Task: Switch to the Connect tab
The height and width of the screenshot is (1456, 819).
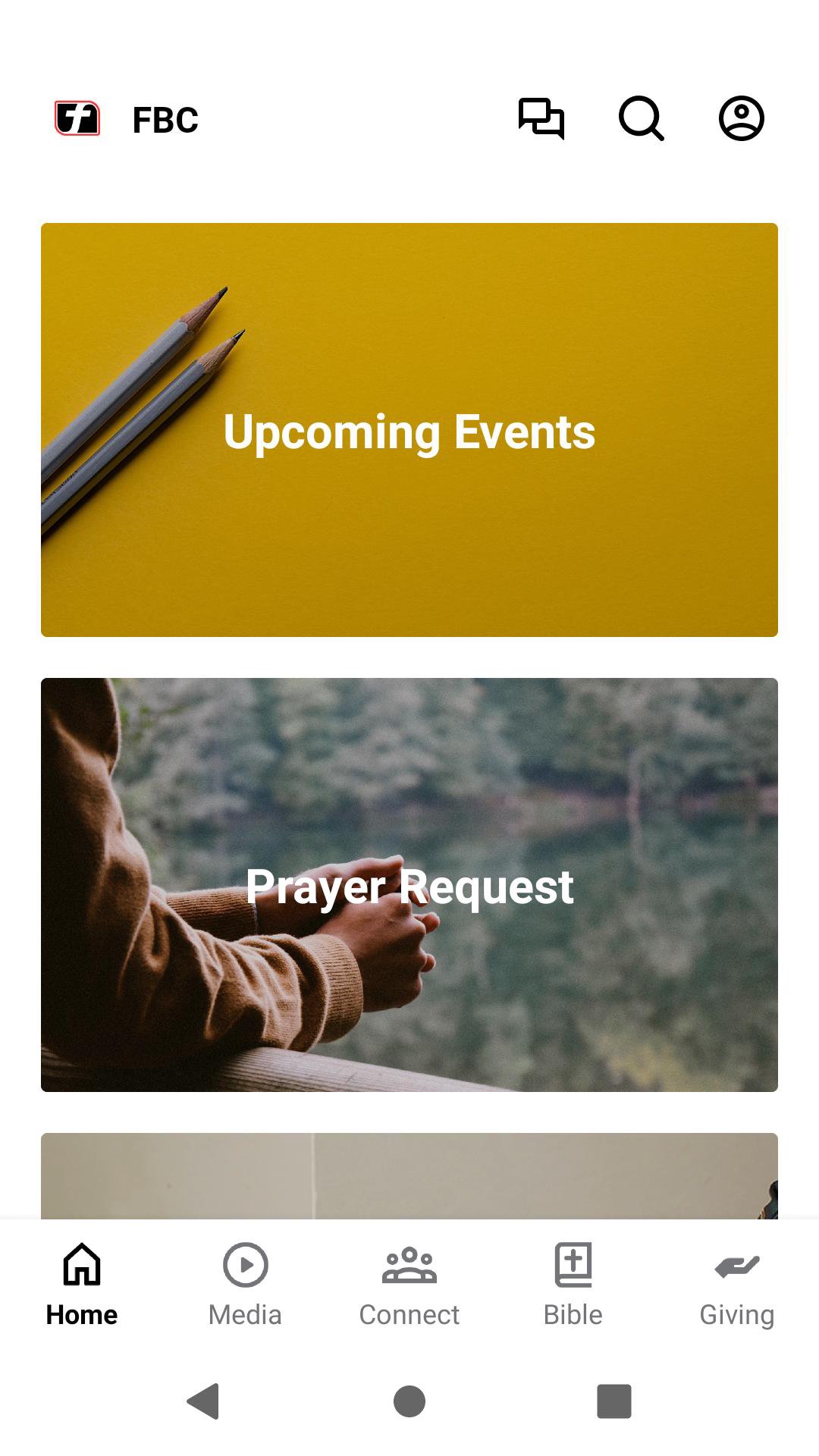Action: click(409, 1285)
